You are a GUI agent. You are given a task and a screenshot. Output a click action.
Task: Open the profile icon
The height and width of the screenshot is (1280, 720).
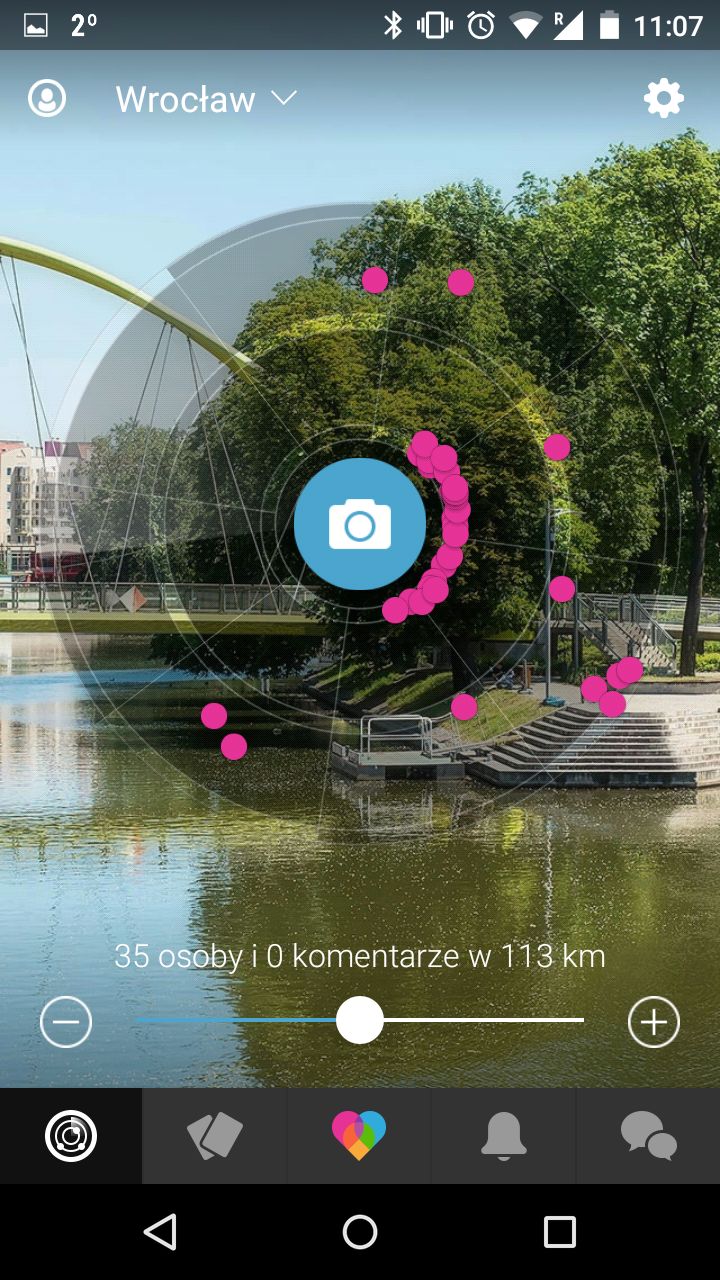[x=47, y=98]
